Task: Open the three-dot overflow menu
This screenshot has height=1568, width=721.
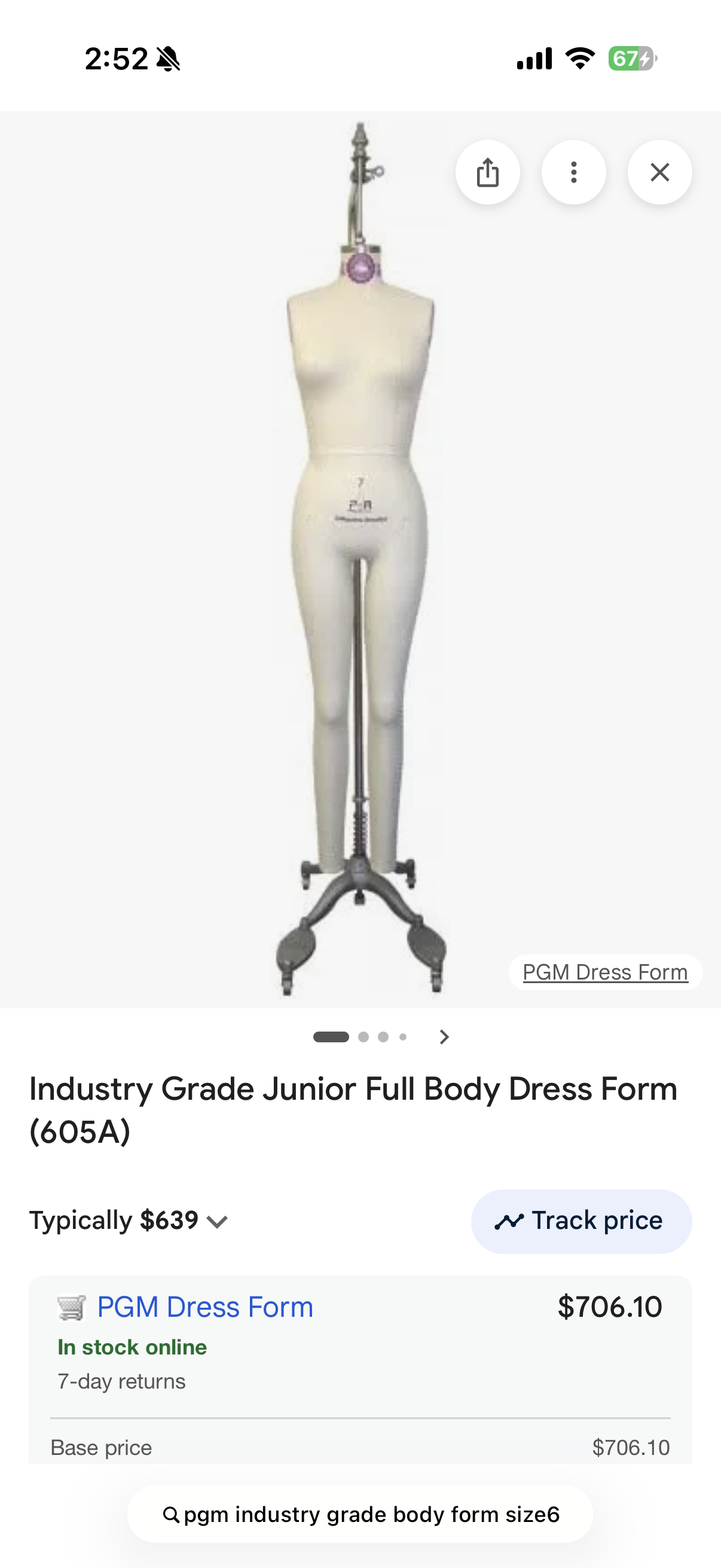Action: click(x=573, y=173)
